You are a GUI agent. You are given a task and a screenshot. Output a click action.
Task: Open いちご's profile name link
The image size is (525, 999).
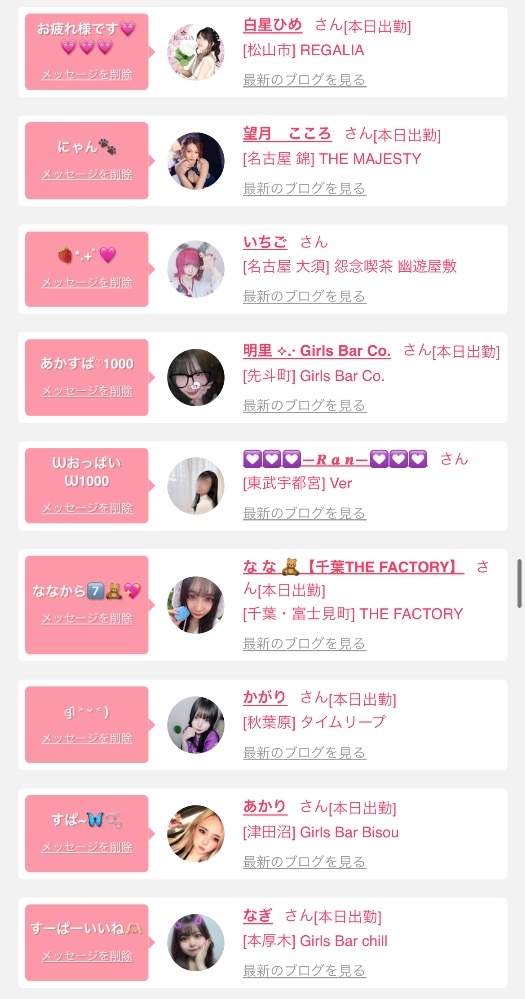pyautogui.click(x=265, y=242)
